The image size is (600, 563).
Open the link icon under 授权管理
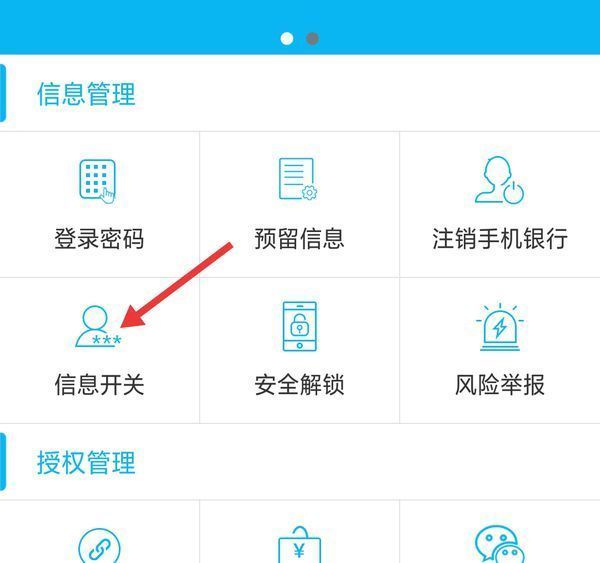[x=99, y=545]
